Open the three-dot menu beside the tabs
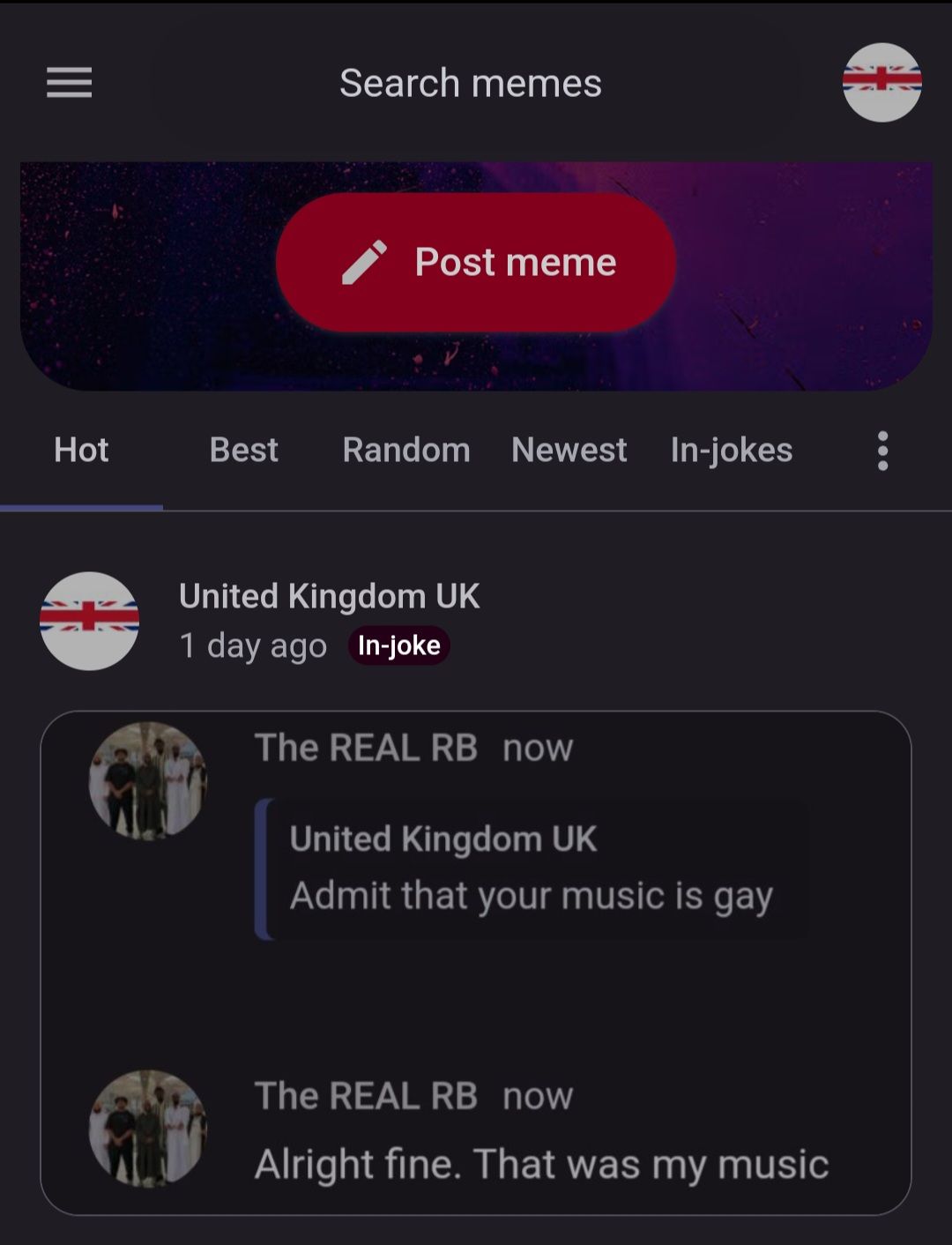The width and height of the screenshot is (952, 1245). coord(882,451)
